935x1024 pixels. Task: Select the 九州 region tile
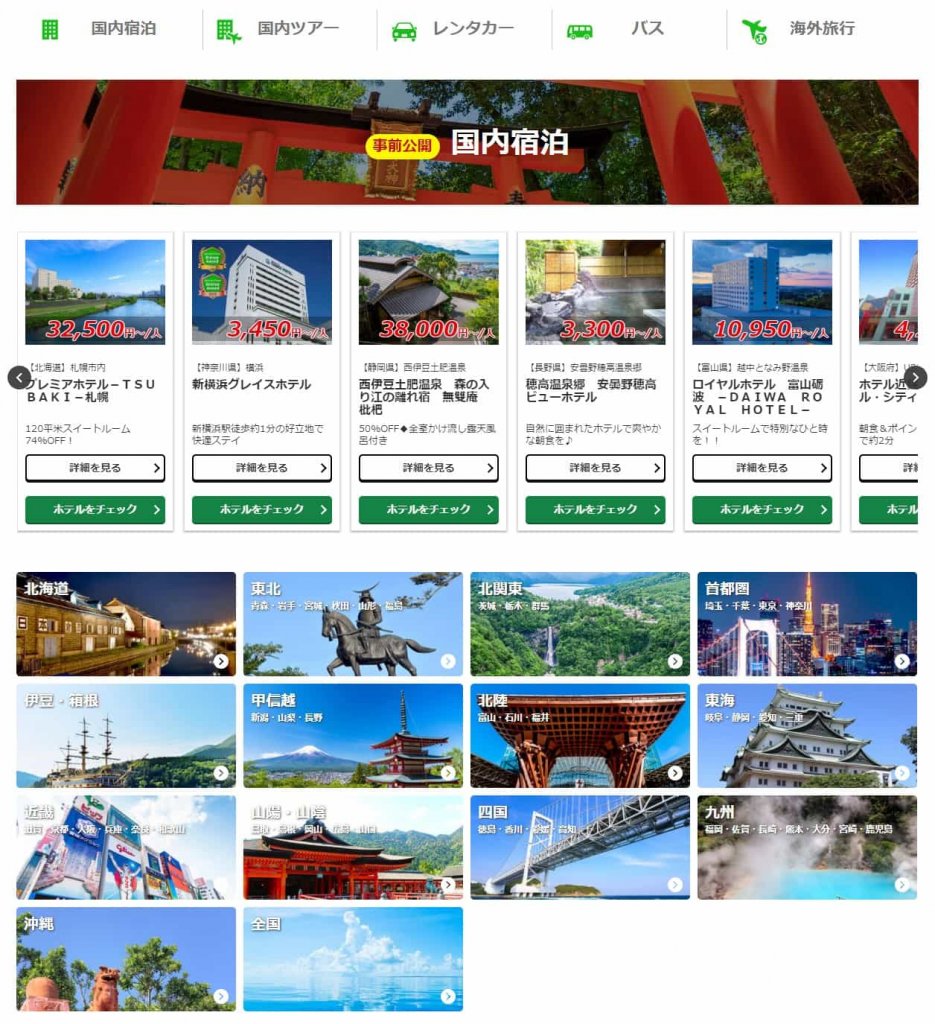point(807,847)
